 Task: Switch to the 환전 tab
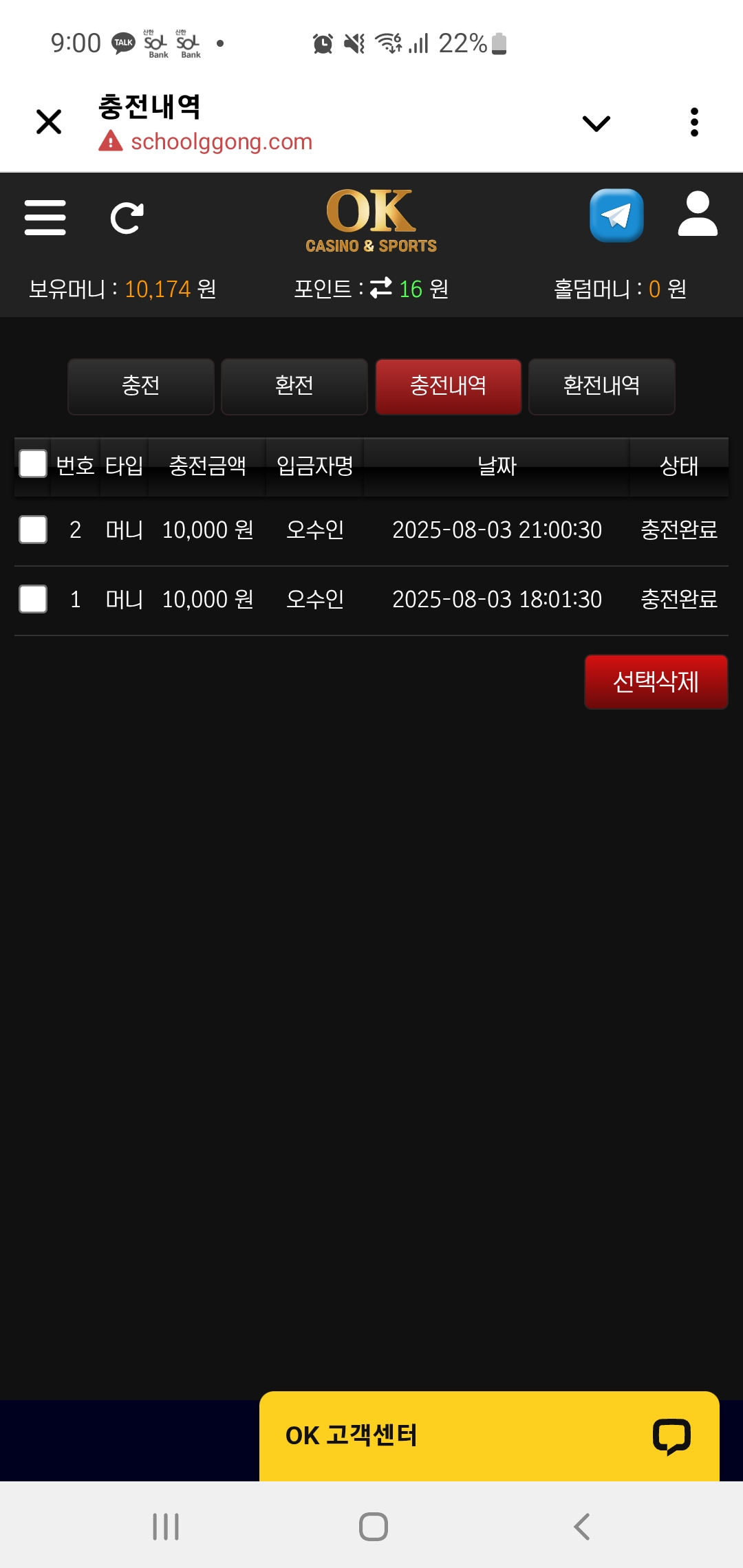point(294,386)
